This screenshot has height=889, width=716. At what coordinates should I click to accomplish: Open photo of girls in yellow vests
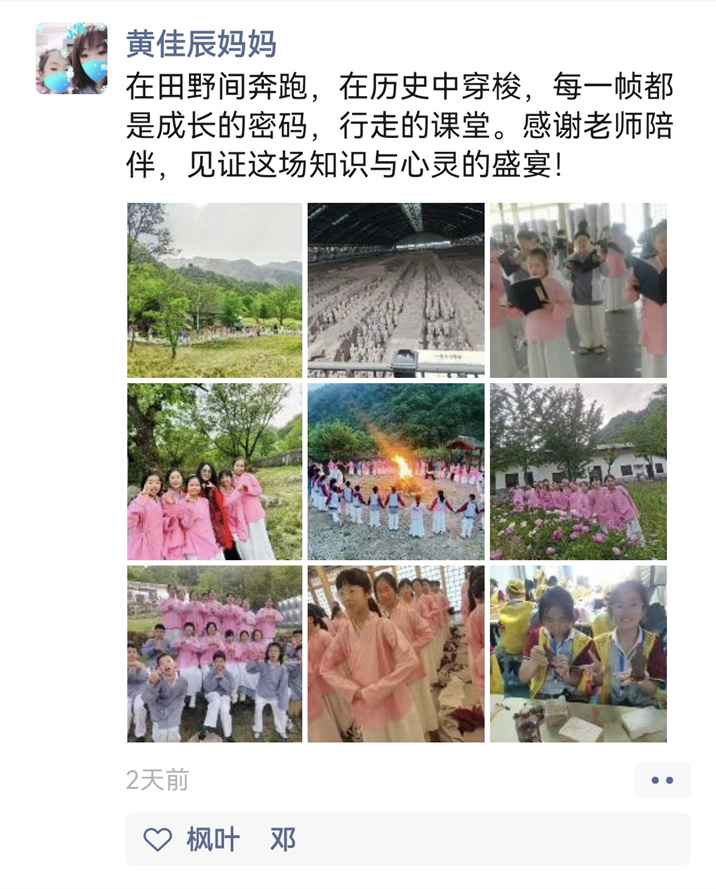click(578, 654)
